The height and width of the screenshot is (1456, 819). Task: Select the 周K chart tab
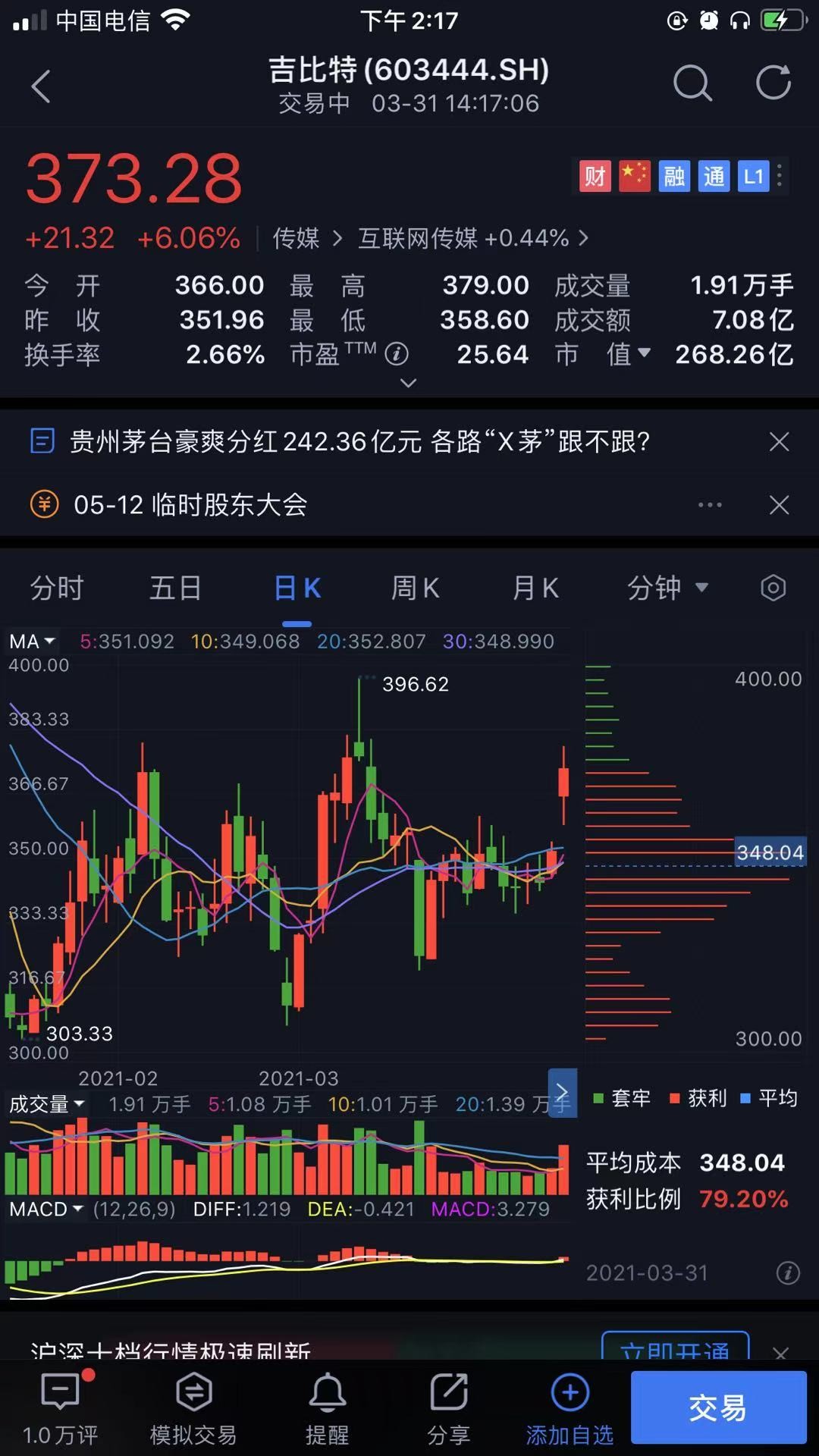coord(415,588)
